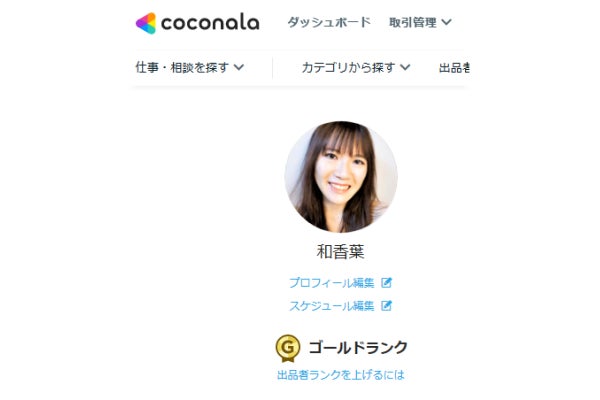Open スケジュール編集 link
The height and width of the screenshot is (400, 600).
tap(340, 306)
